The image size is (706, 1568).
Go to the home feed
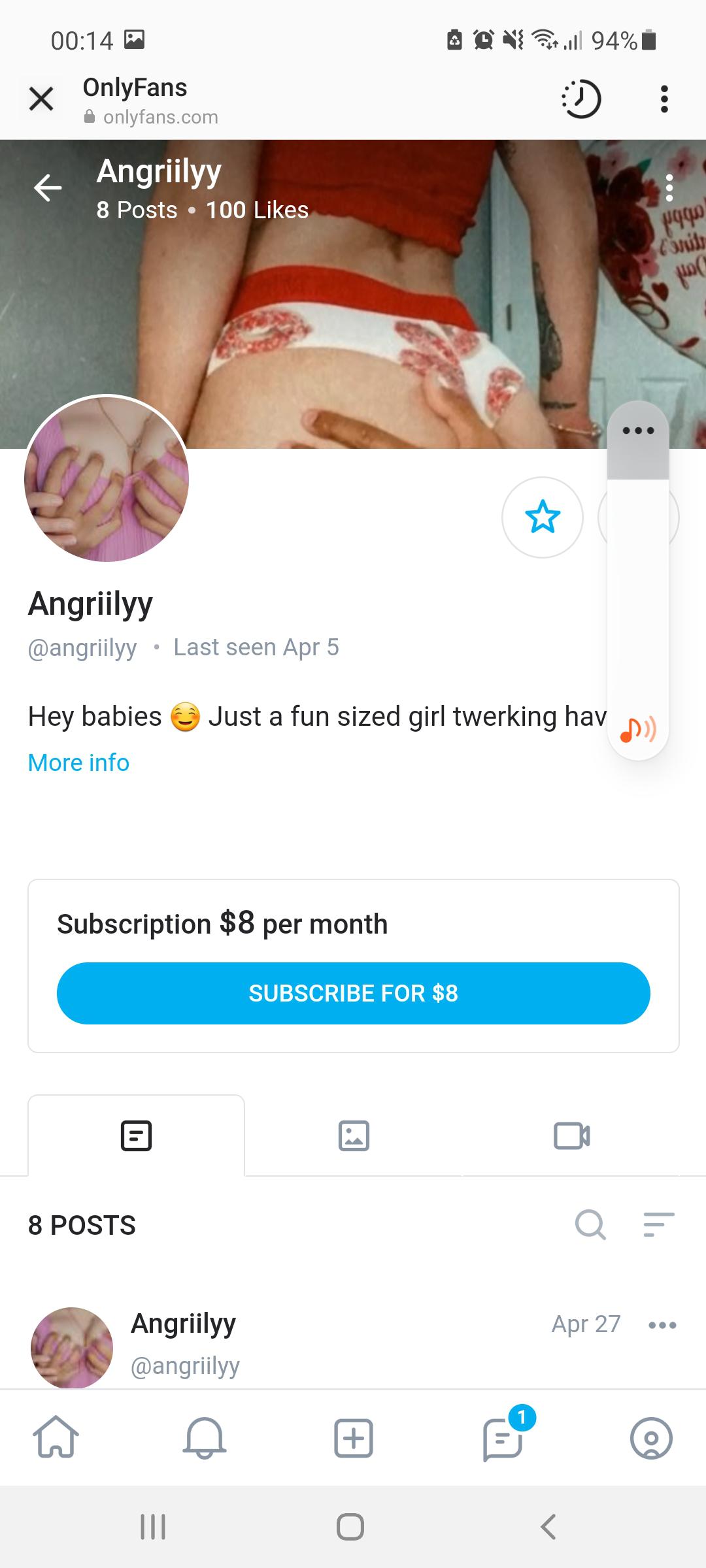click(56, 1438)
